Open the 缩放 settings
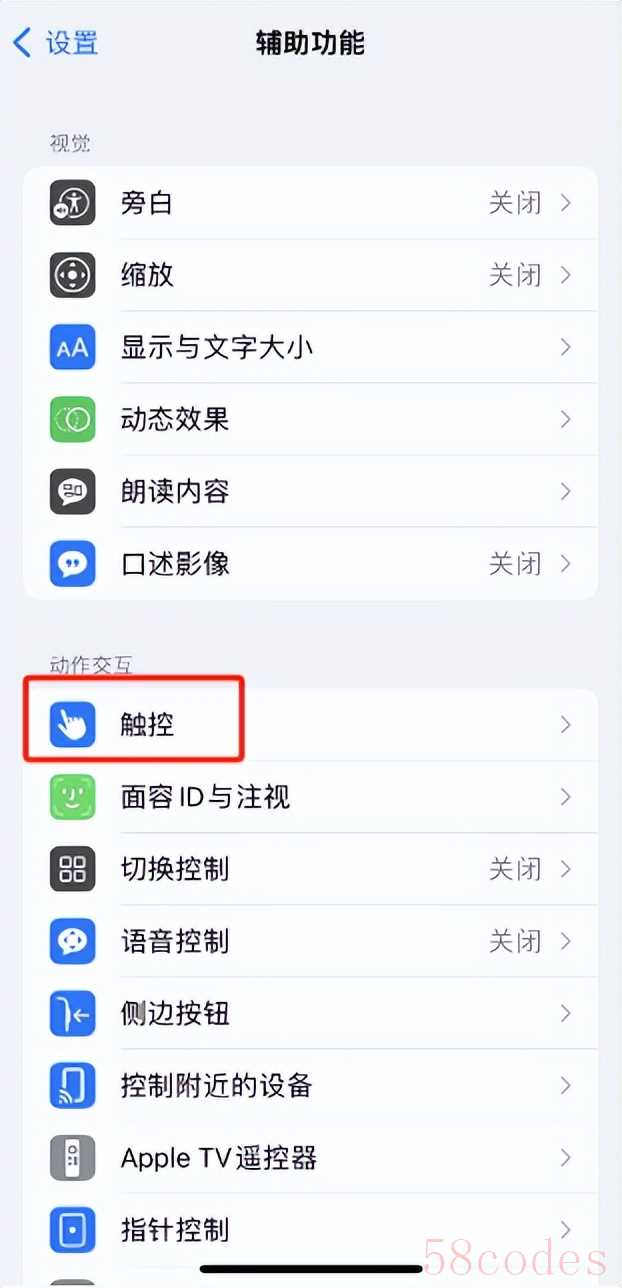 click(x=311, y=275)
